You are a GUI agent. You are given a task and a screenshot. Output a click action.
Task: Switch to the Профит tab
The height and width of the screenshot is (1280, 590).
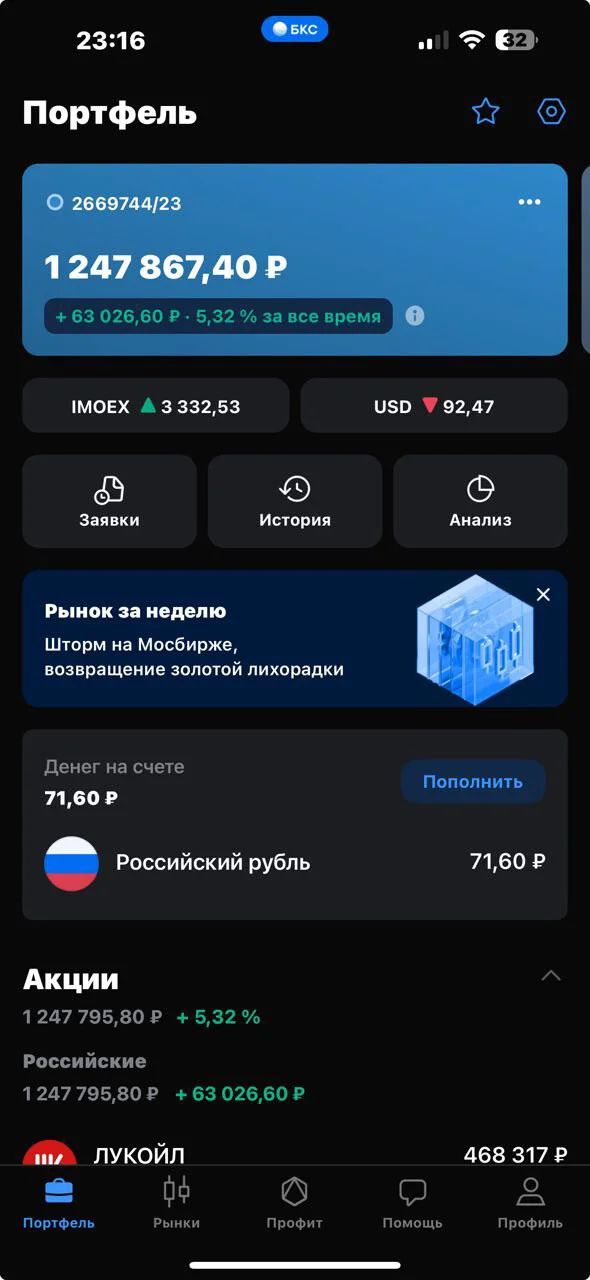click(x=294, y=1203)
